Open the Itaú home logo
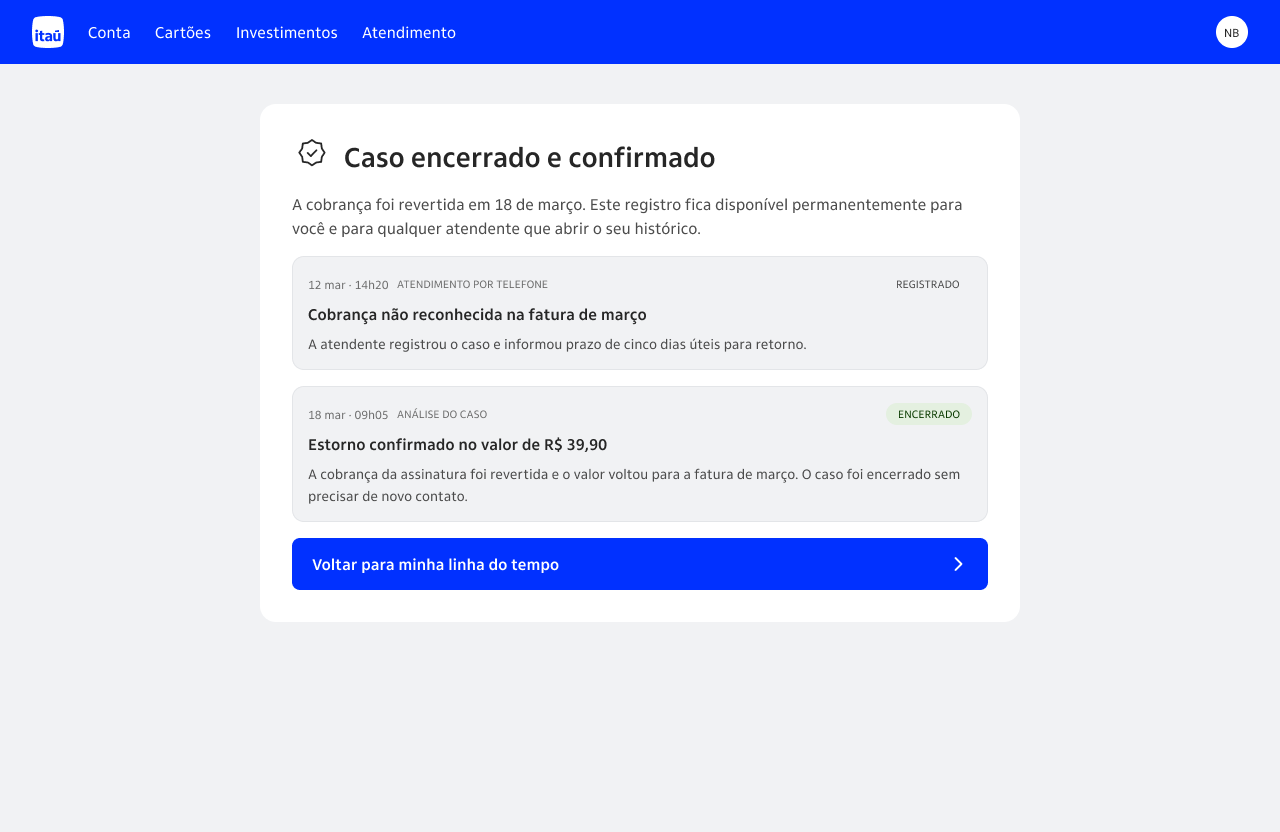This screenshot has height=832, width=1280. (x=48, y=32)
